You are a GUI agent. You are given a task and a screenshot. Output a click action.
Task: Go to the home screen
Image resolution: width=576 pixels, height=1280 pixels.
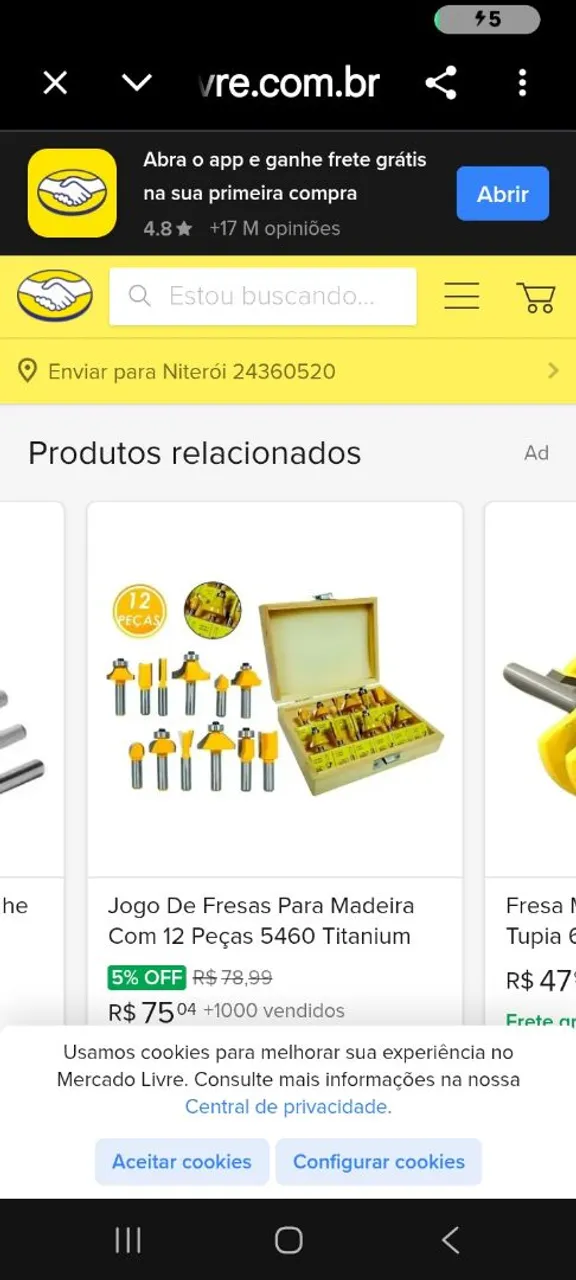click(x=288, y=1241)
